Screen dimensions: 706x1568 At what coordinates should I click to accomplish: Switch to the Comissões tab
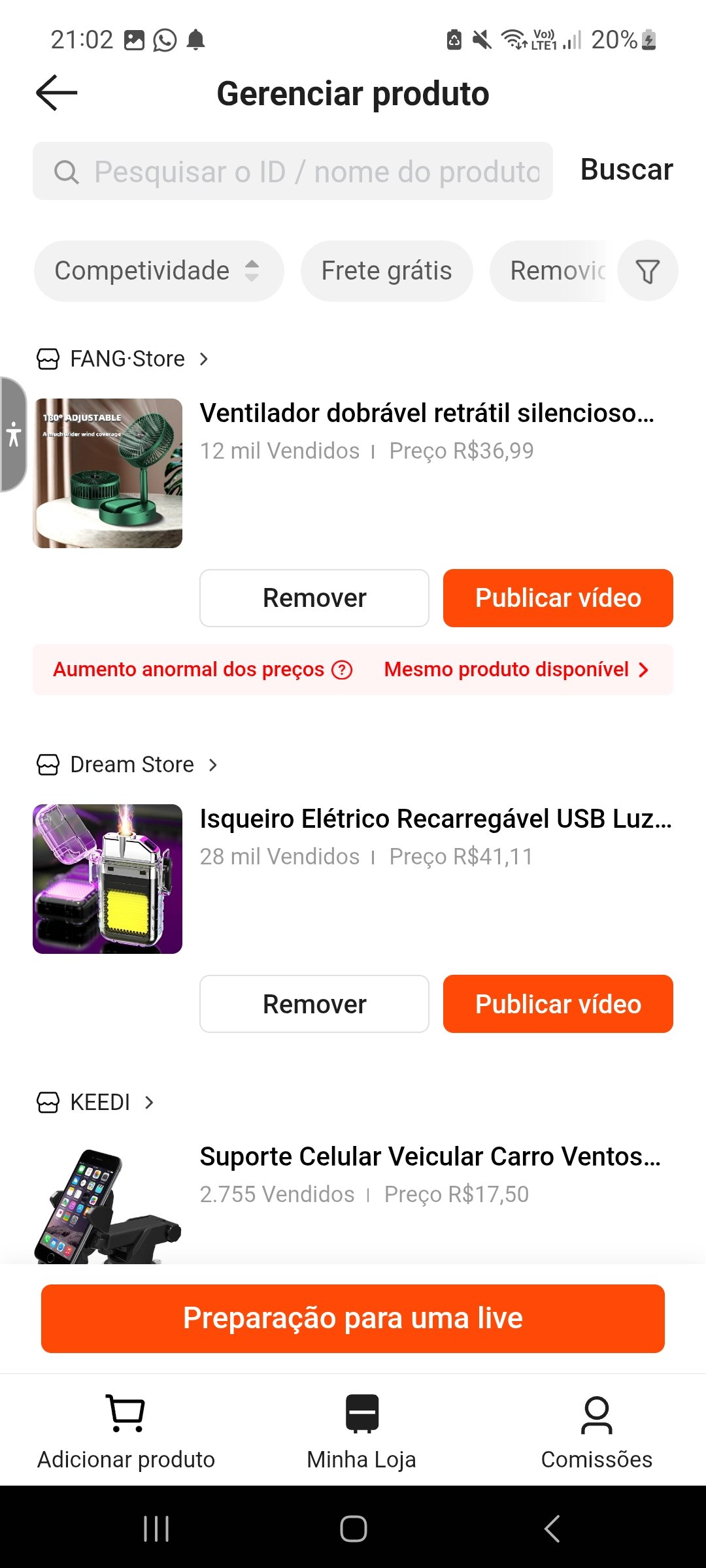click(596, 1431)
